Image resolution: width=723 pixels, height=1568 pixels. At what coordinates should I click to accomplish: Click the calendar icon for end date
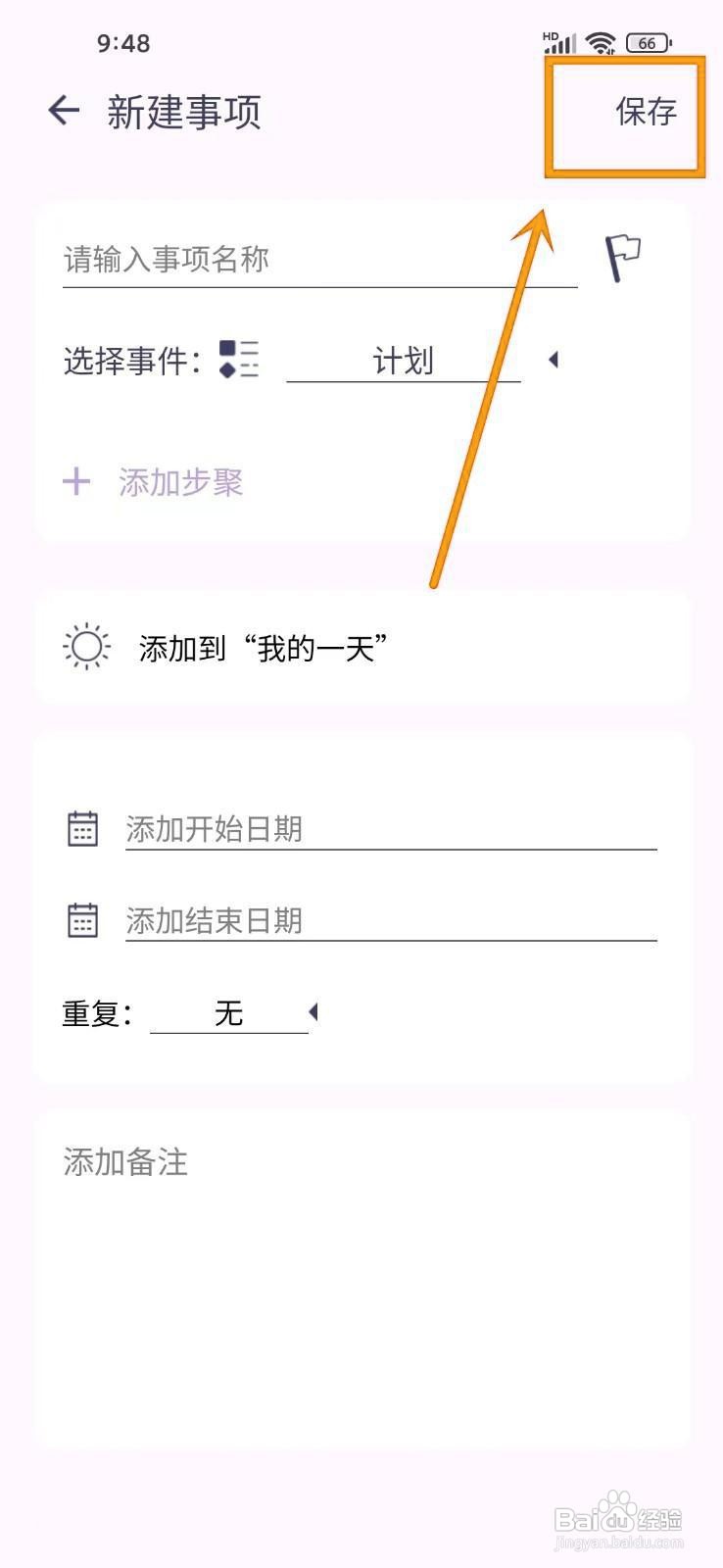click(x=82, y=919)
